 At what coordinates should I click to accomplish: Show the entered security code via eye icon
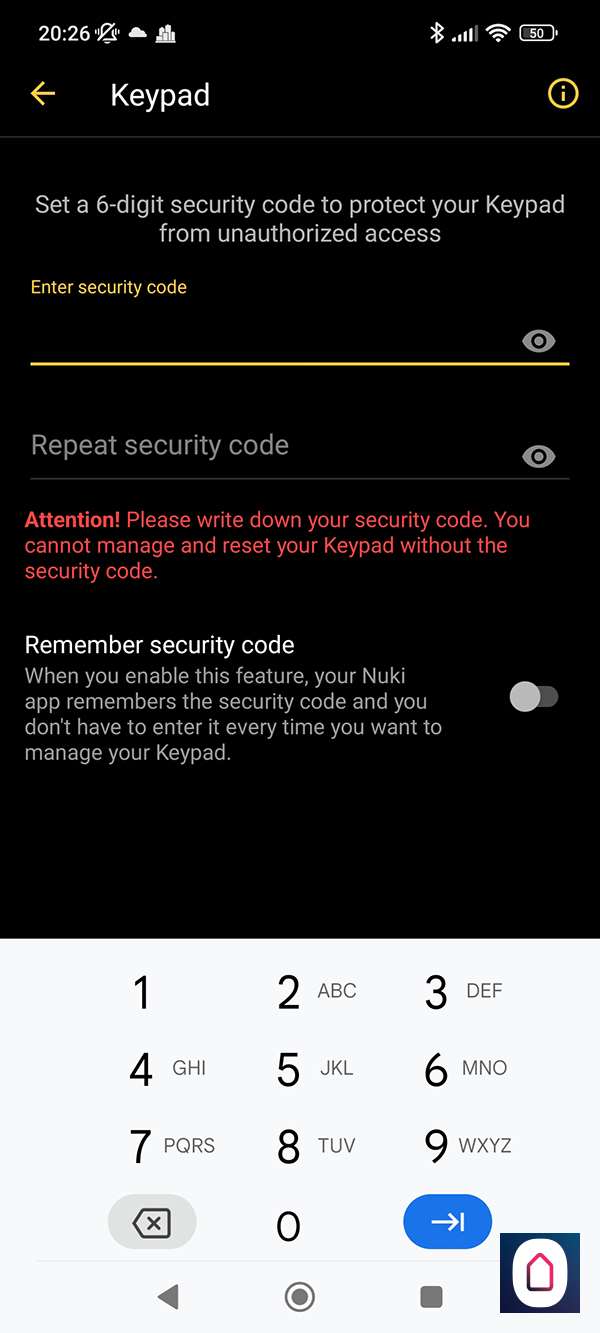click(x=539, y=341)
